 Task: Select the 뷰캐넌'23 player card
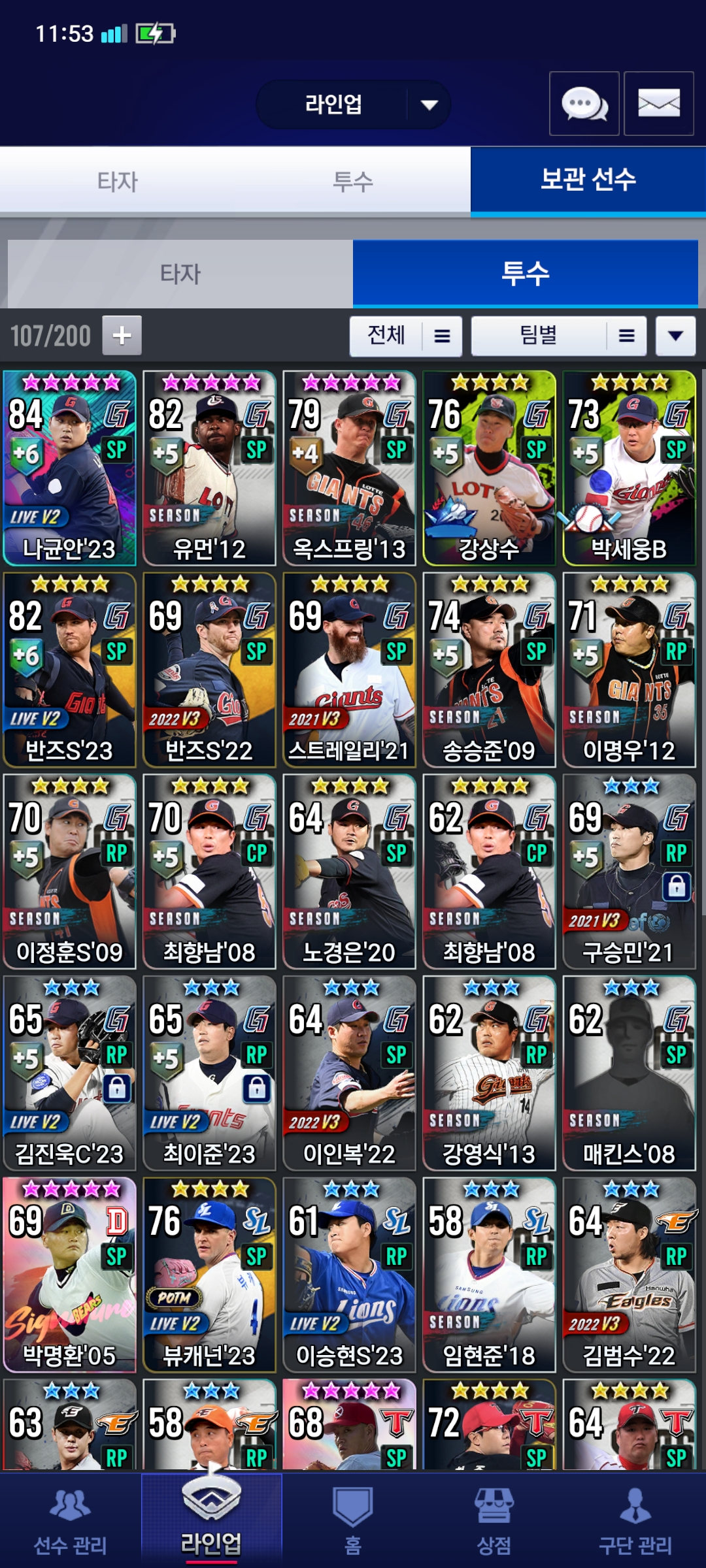(209, 1275)
